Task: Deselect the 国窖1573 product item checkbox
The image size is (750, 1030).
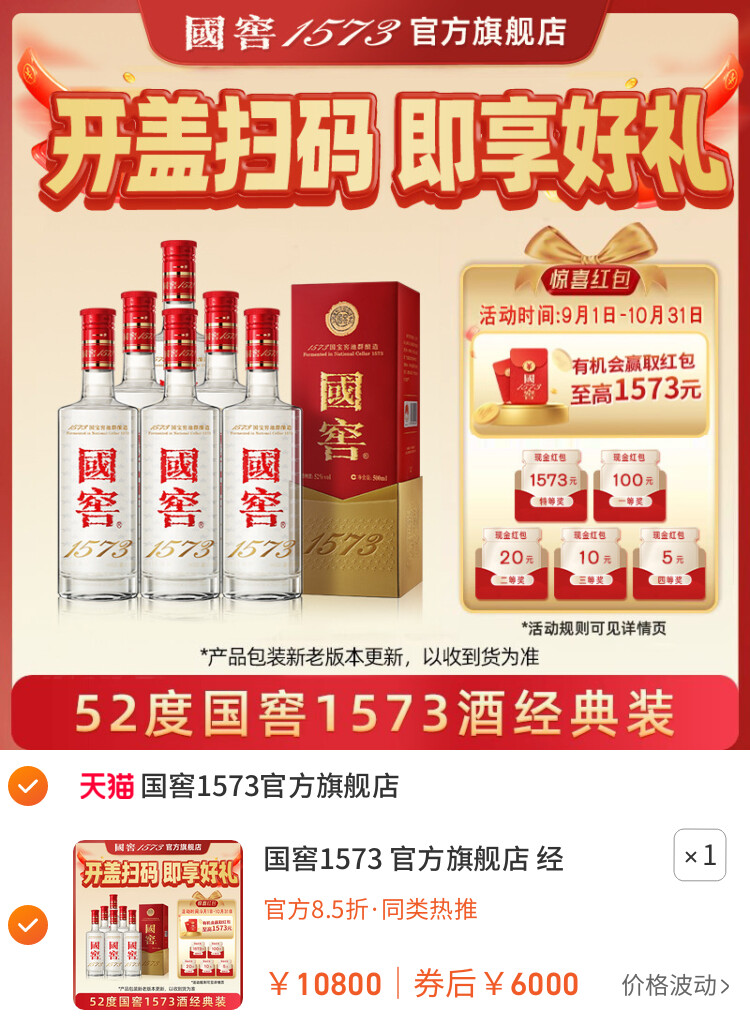Action: (27, 924)
